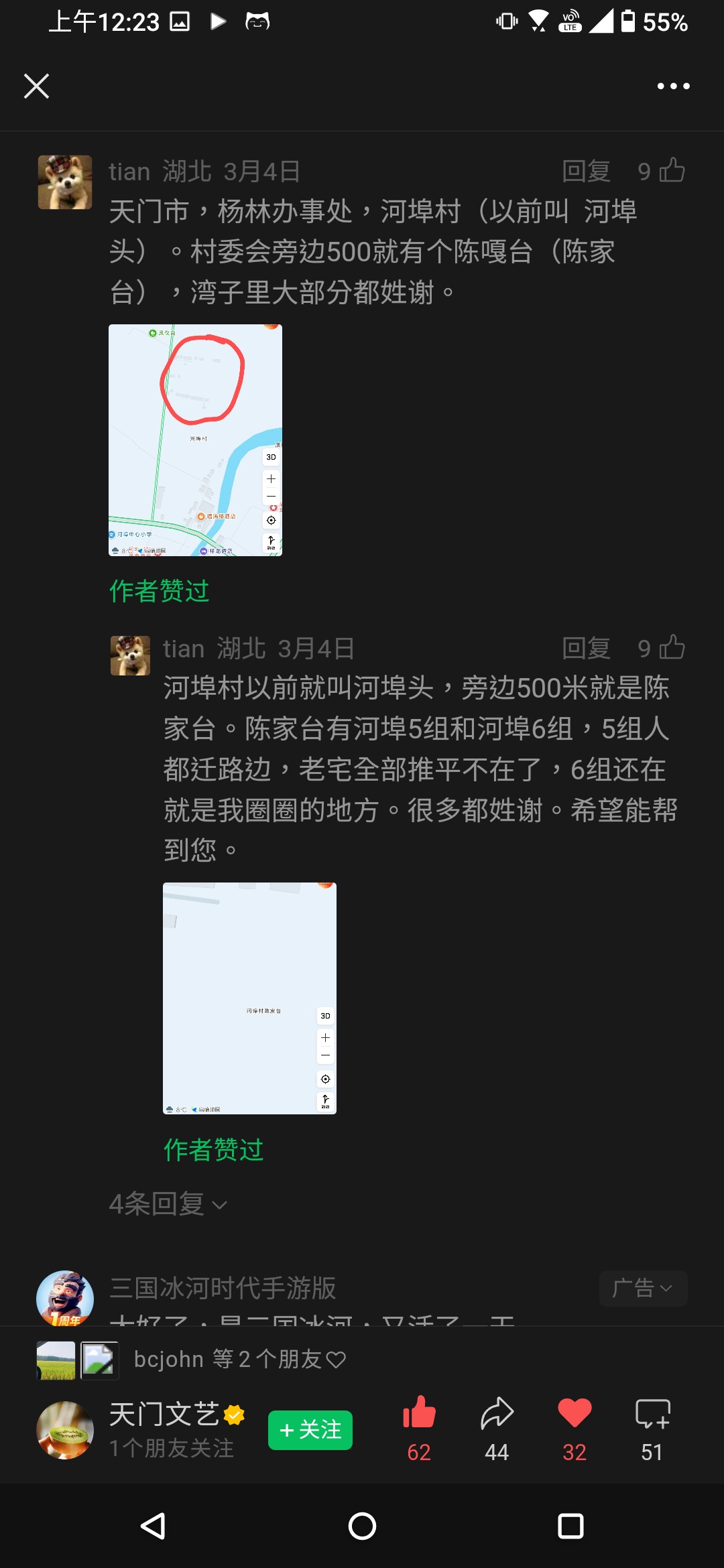Go back using the system navigation bar
Screen dimensions: 724x1568
point(153,1526)
